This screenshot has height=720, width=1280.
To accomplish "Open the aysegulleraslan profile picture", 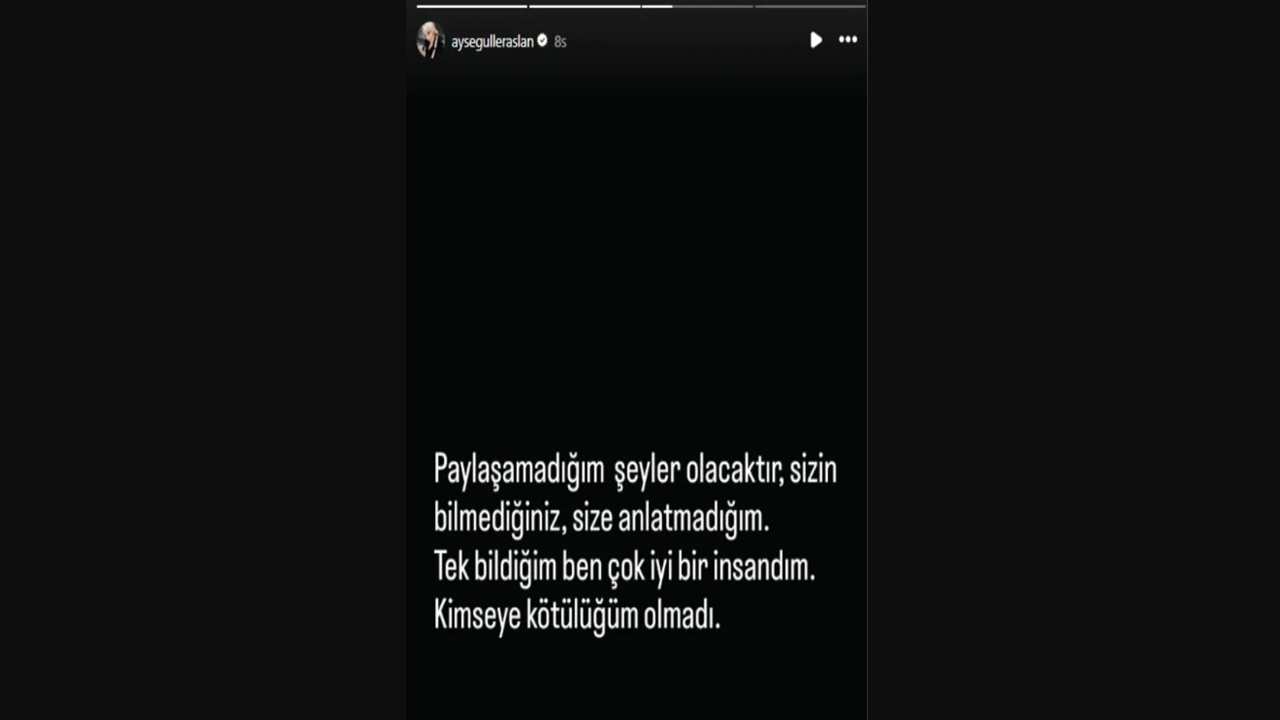I will 430,40.
